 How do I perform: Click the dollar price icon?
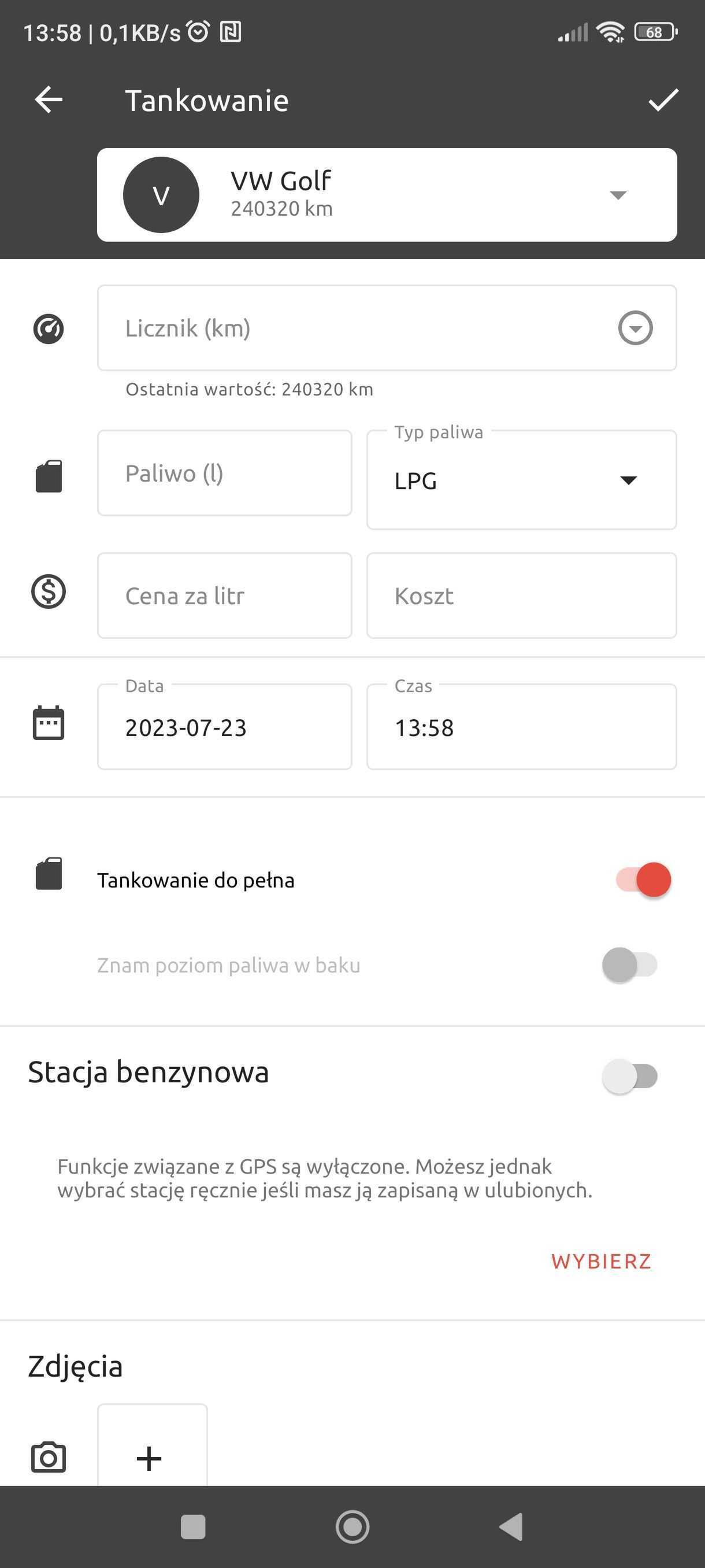point(49,591)
